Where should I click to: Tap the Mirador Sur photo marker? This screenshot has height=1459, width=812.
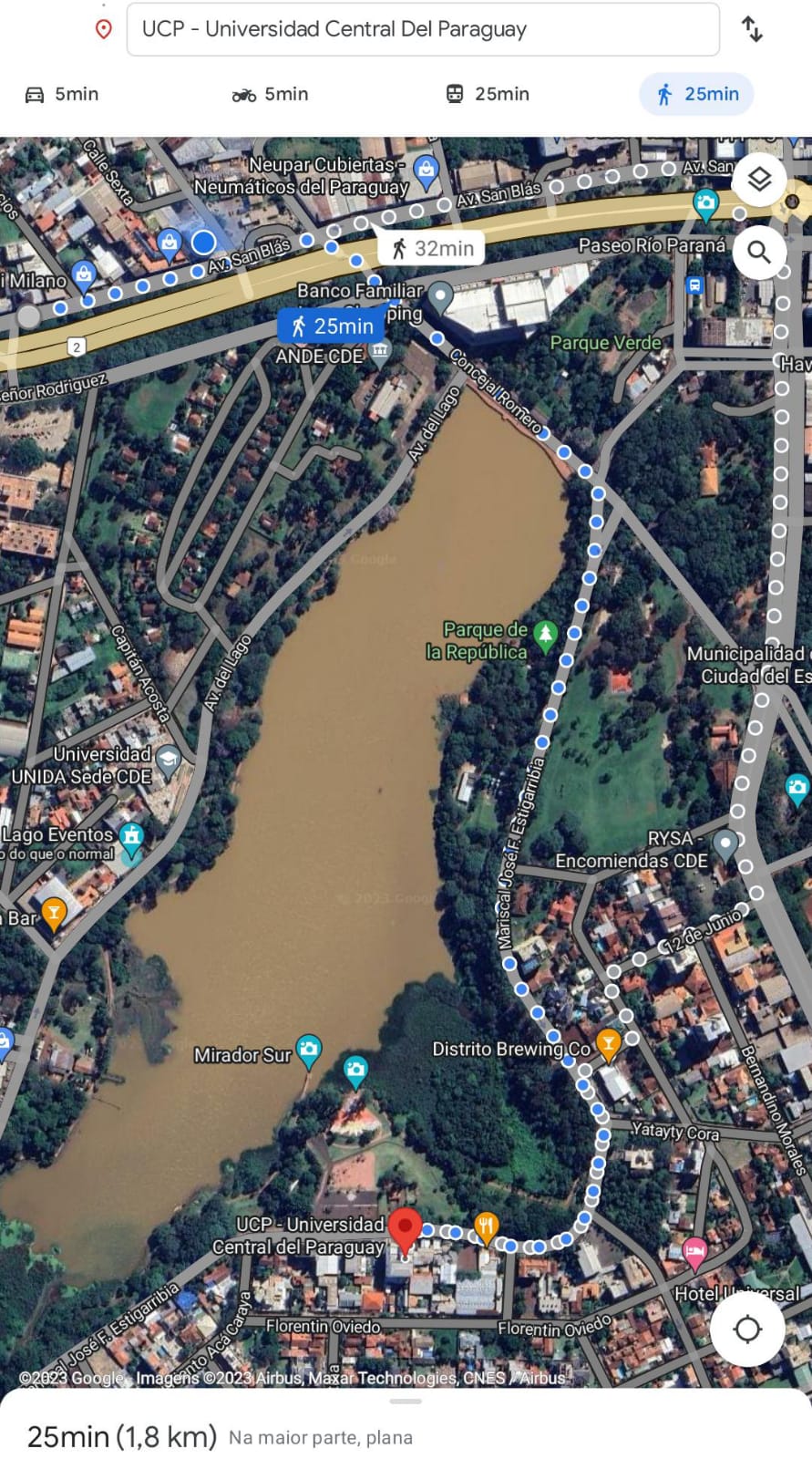point(309,1050)
